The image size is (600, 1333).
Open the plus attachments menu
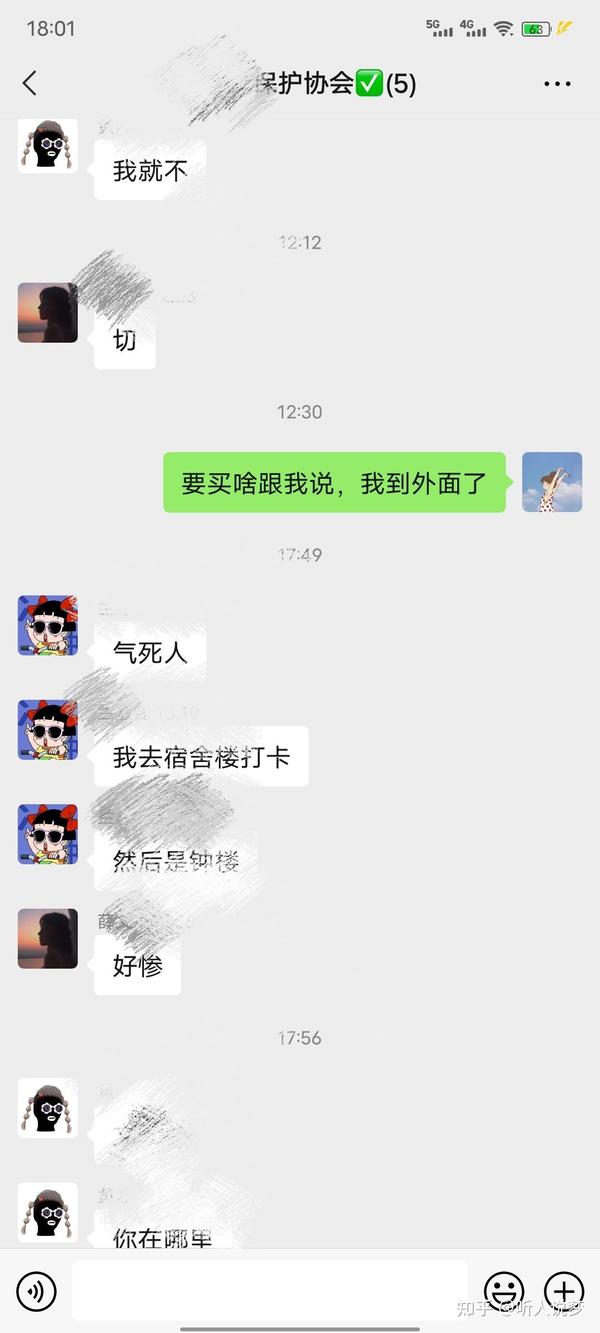[564, 1292]
